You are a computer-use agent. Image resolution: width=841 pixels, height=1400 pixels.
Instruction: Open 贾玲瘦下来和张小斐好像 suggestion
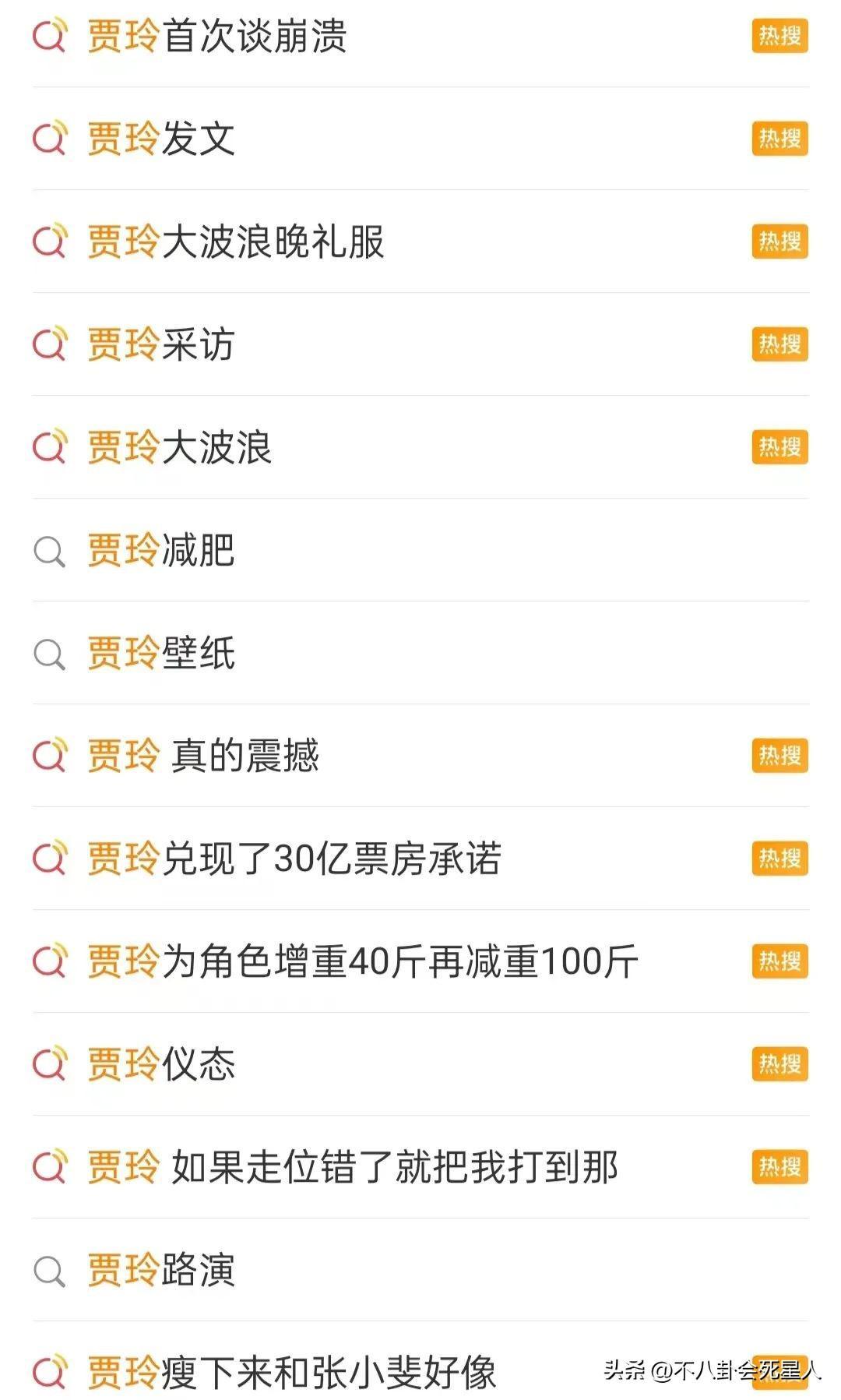pyautogui.click(x=291, y=1373)
